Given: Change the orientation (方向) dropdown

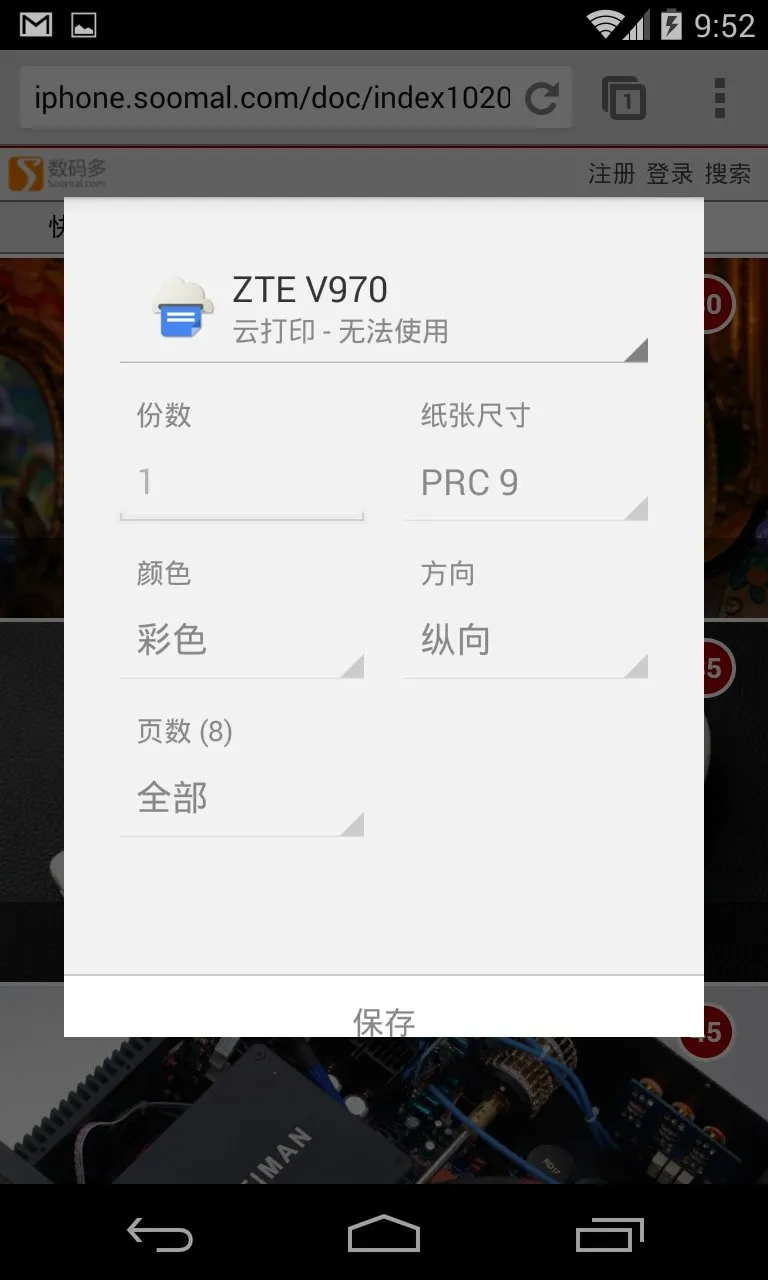Looking at the screenshot, I should click(526, 641).
